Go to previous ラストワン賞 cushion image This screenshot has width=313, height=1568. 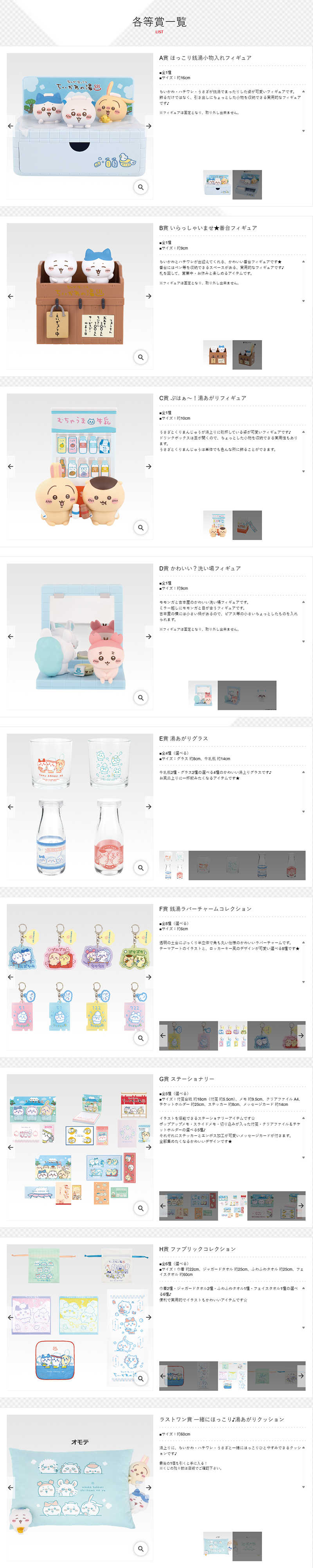pos(10,1487)
